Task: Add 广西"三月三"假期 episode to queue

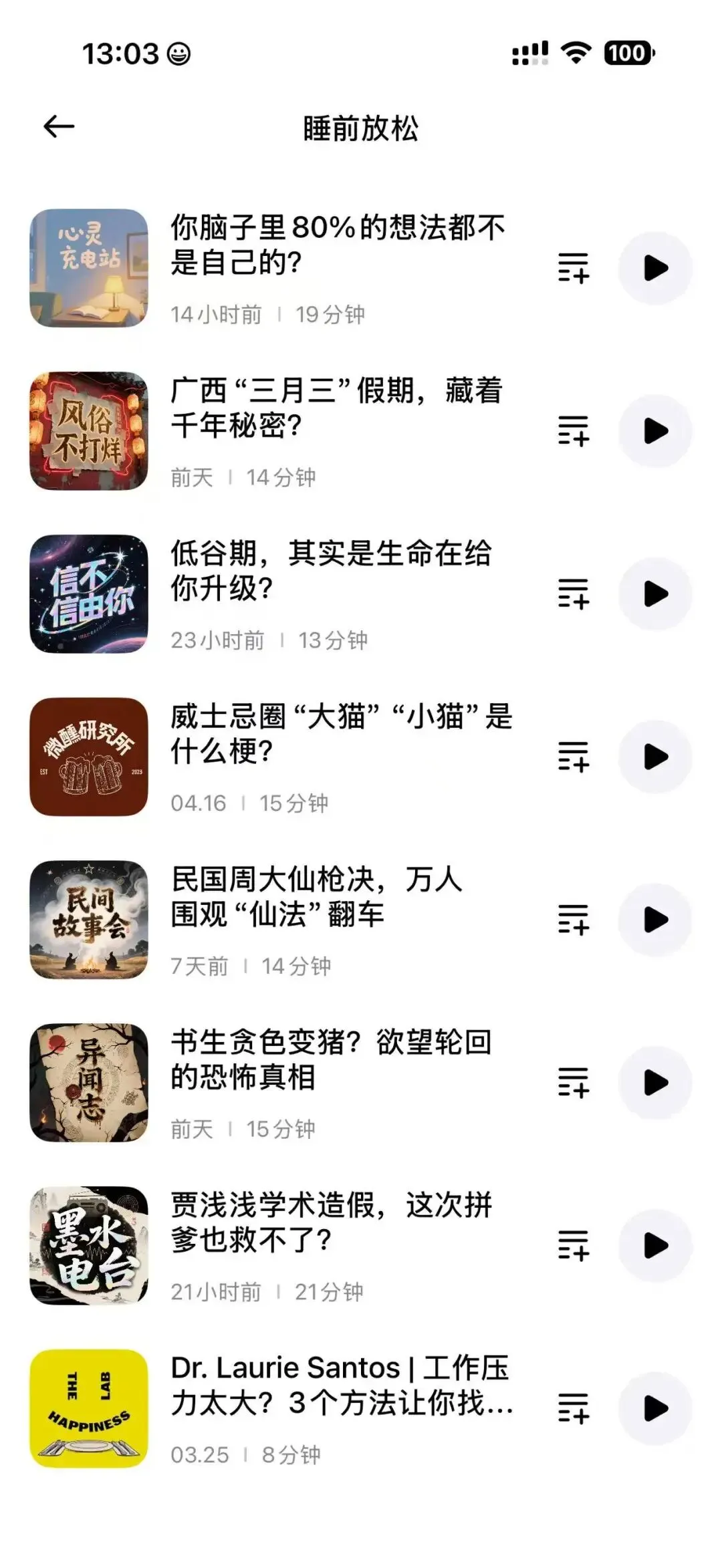Action: [x=574, y=431]
